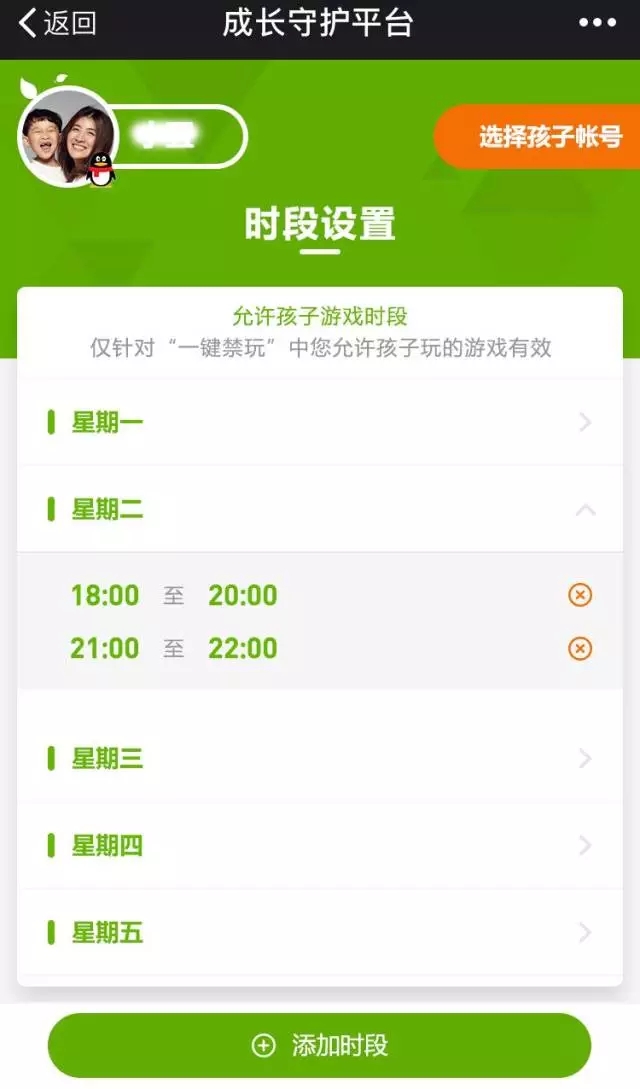Open the parent profile avatar
Viewport: 640px width, 1089px height.
(x=68, y=137)
